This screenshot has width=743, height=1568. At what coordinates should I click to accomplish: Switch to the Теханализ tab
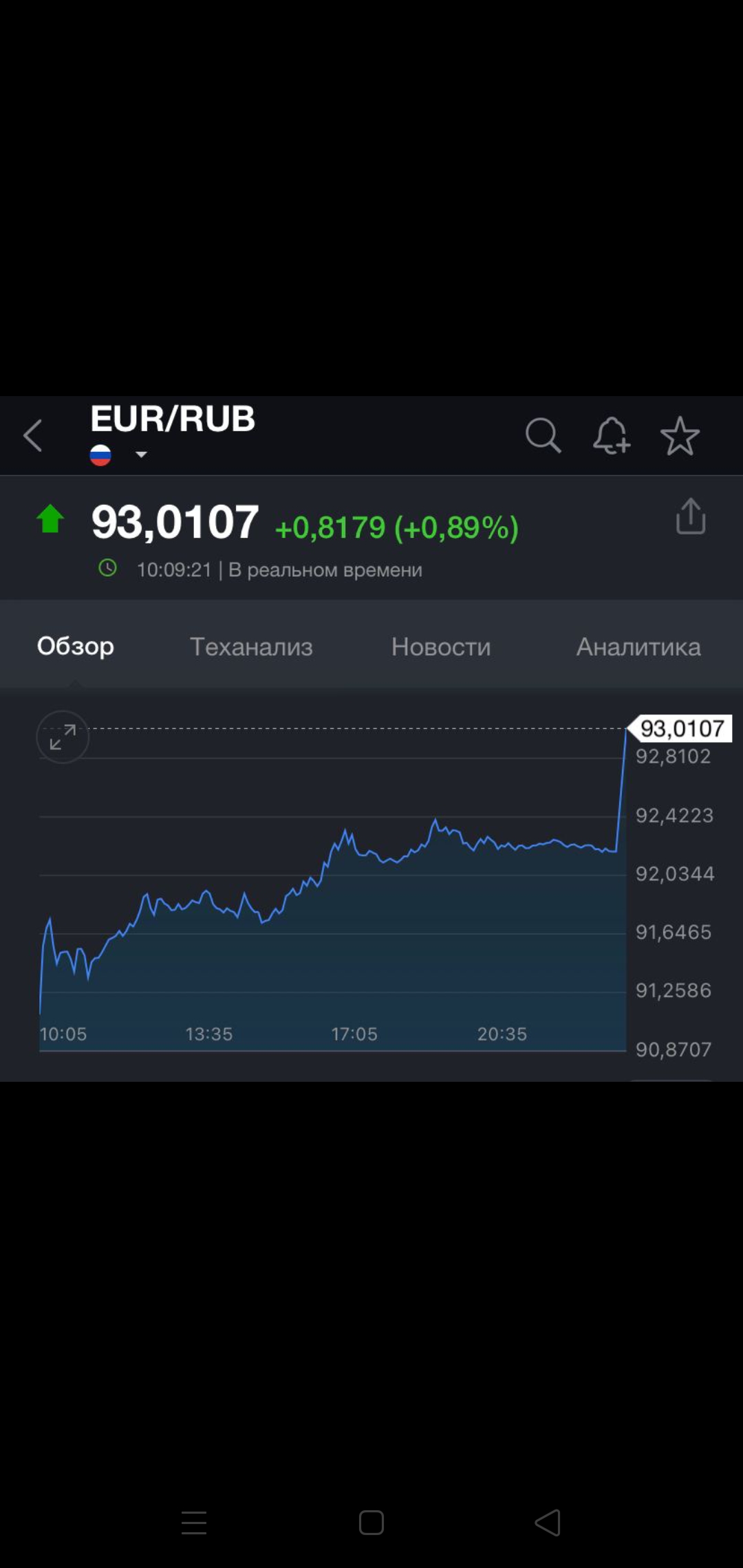tap(251, 646)
